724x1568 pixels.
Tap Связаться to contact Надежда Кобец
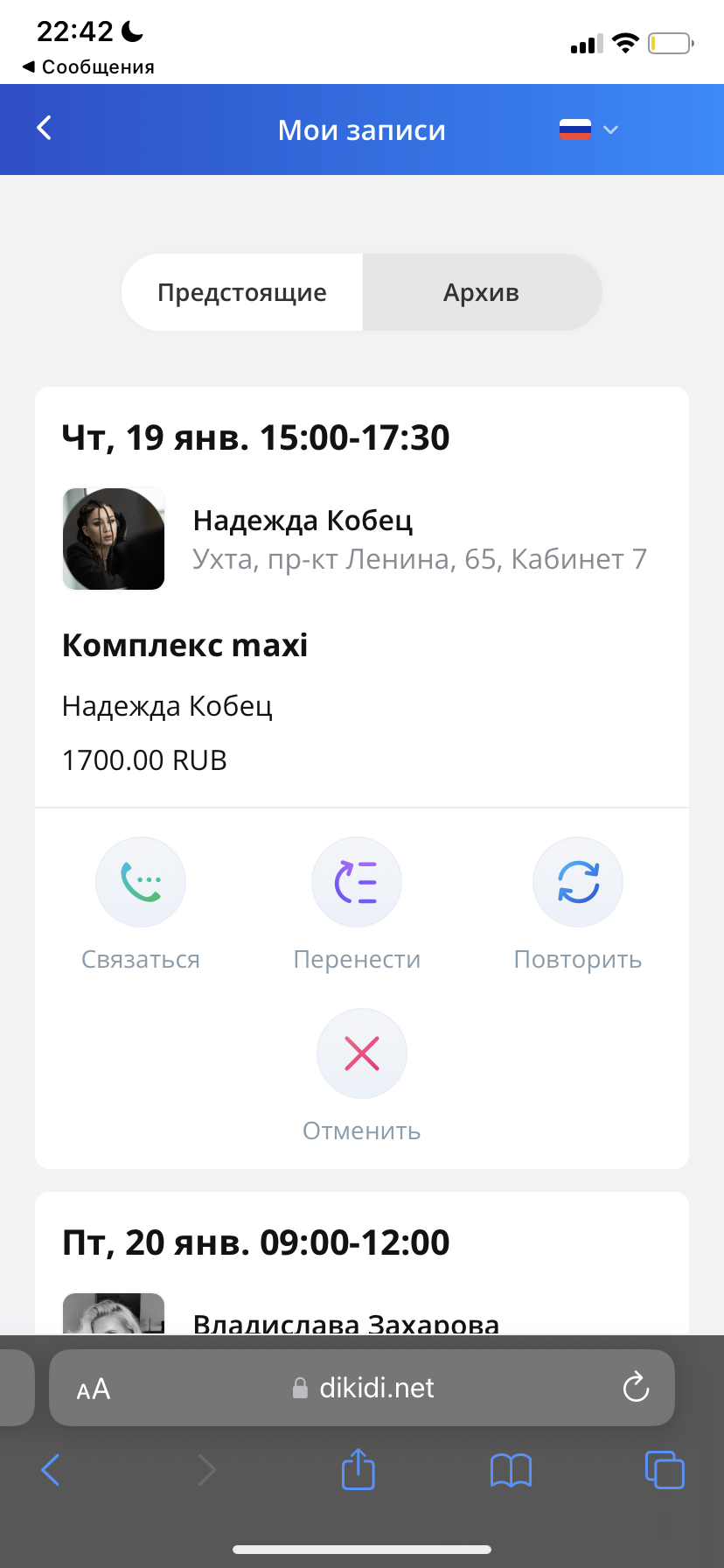[141, 883]
